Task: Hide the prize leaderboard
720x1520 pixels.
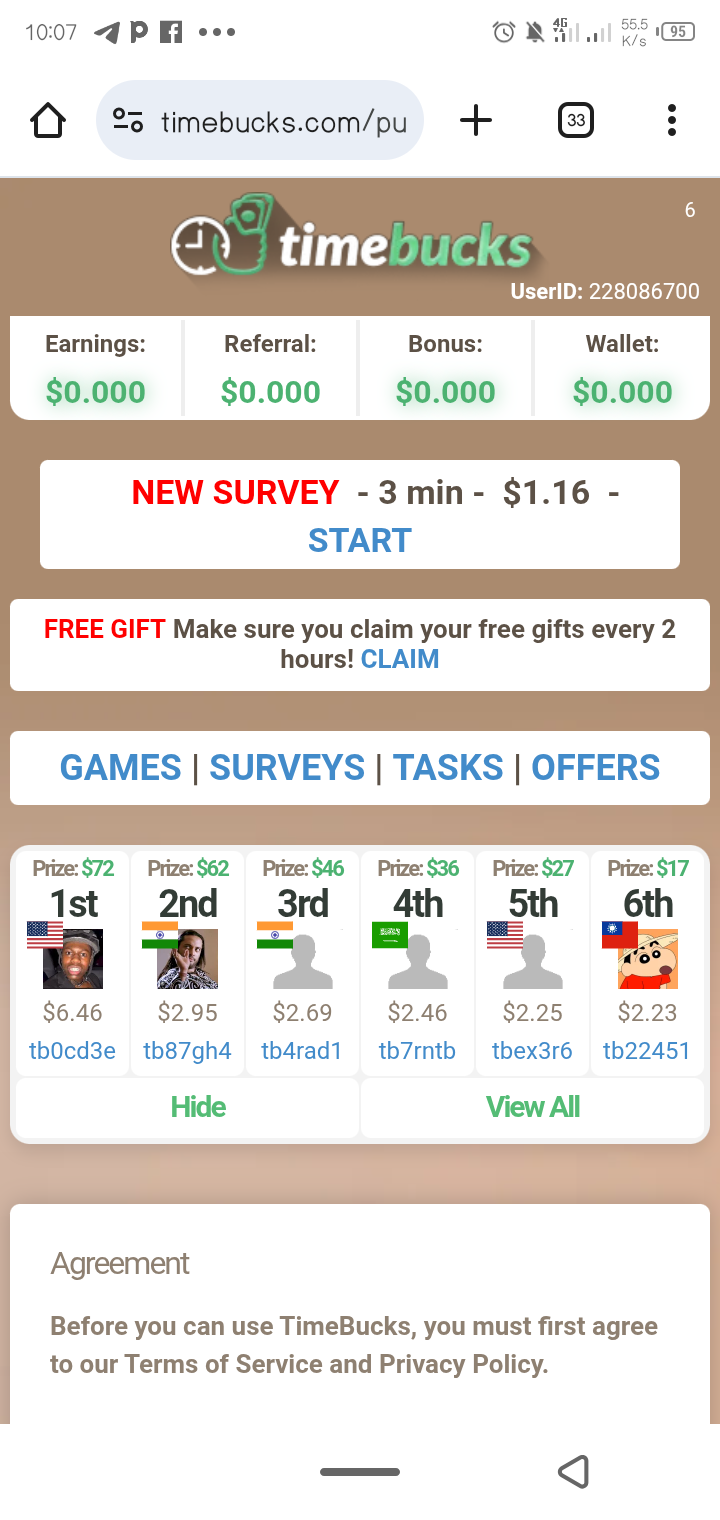Action: [x=198, y=1106]
